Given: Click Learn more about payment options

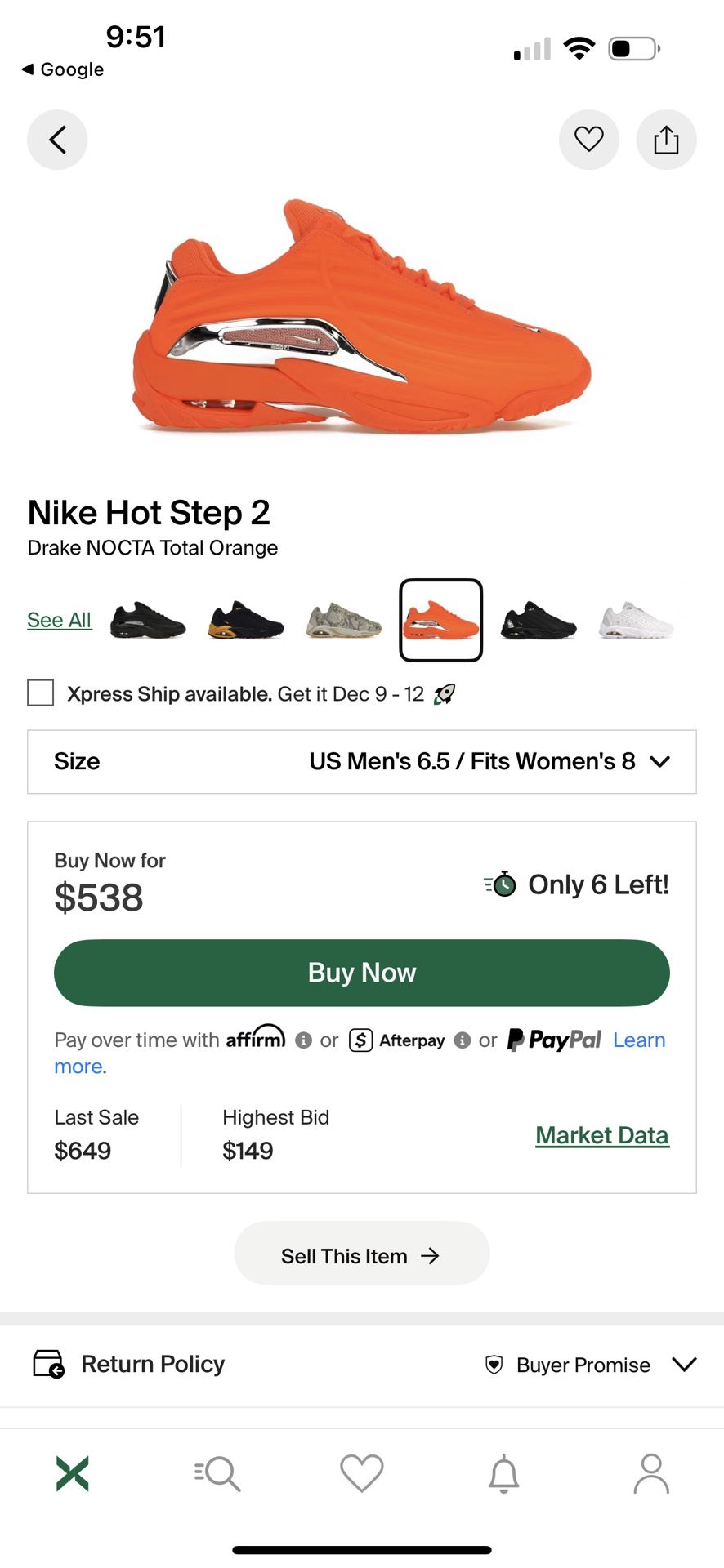Looking at the screenshot, I should 640,1040.
